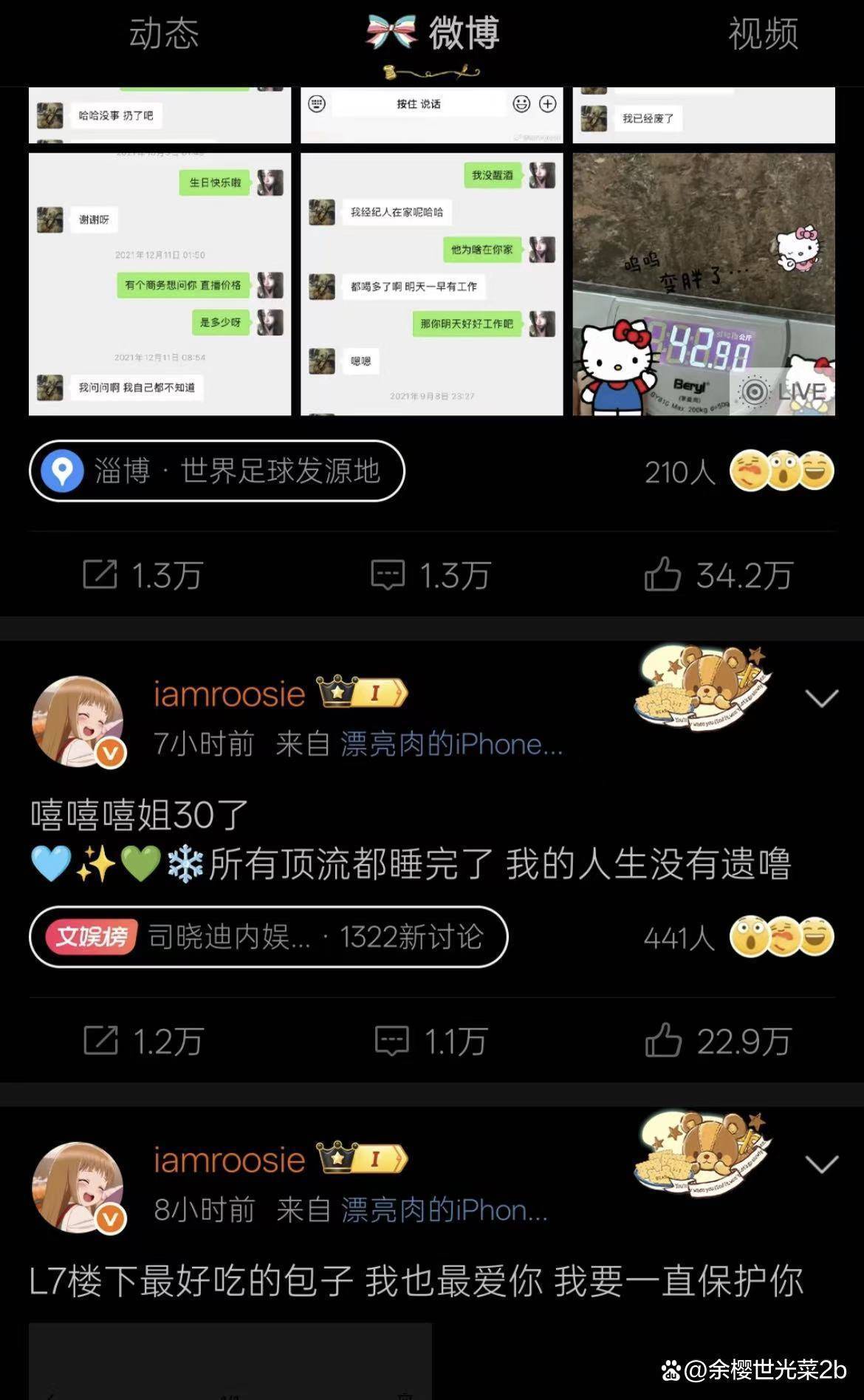Open the 淄博·世界足球发源地 location chip

click(216, 471)
